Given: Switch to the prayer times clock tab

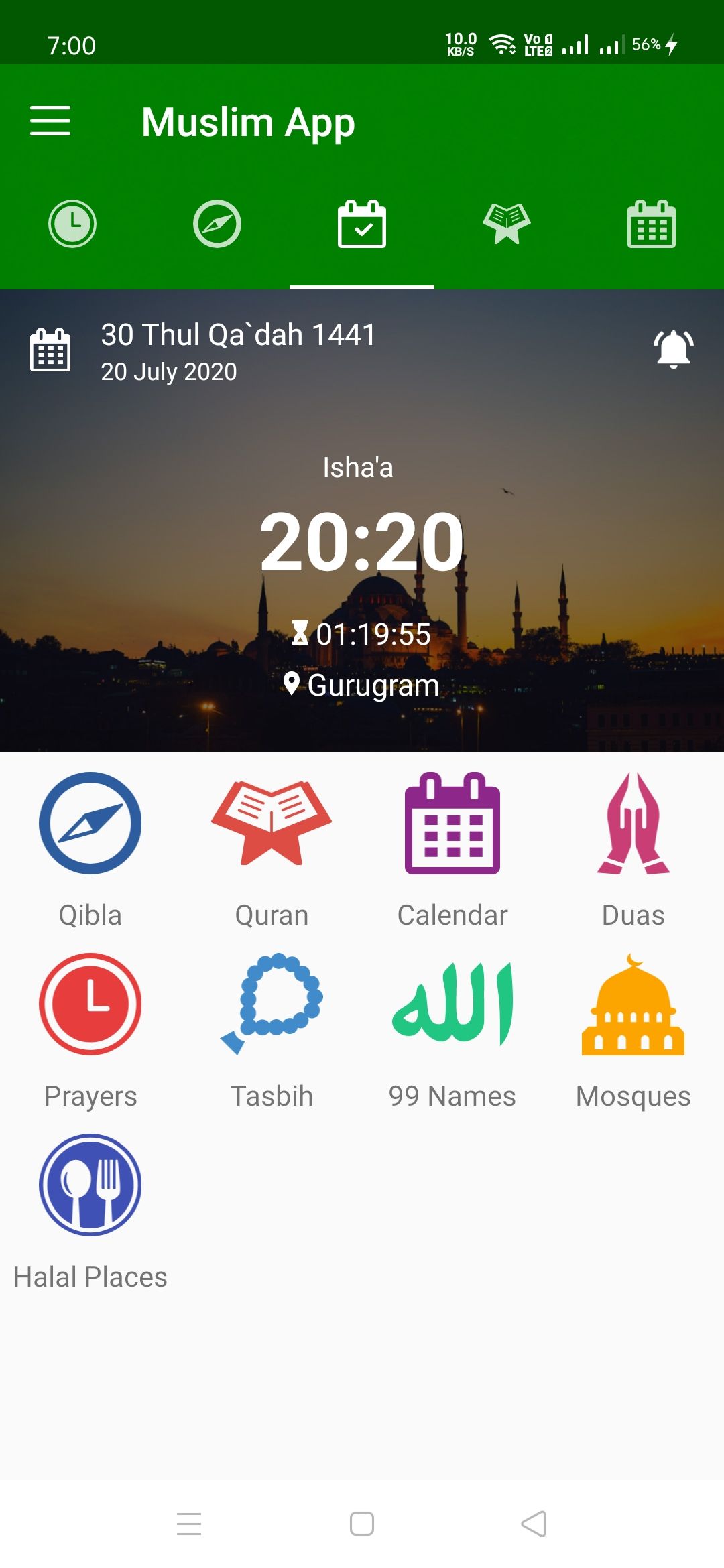Looking at the screenshot, I should coord(72,224).
